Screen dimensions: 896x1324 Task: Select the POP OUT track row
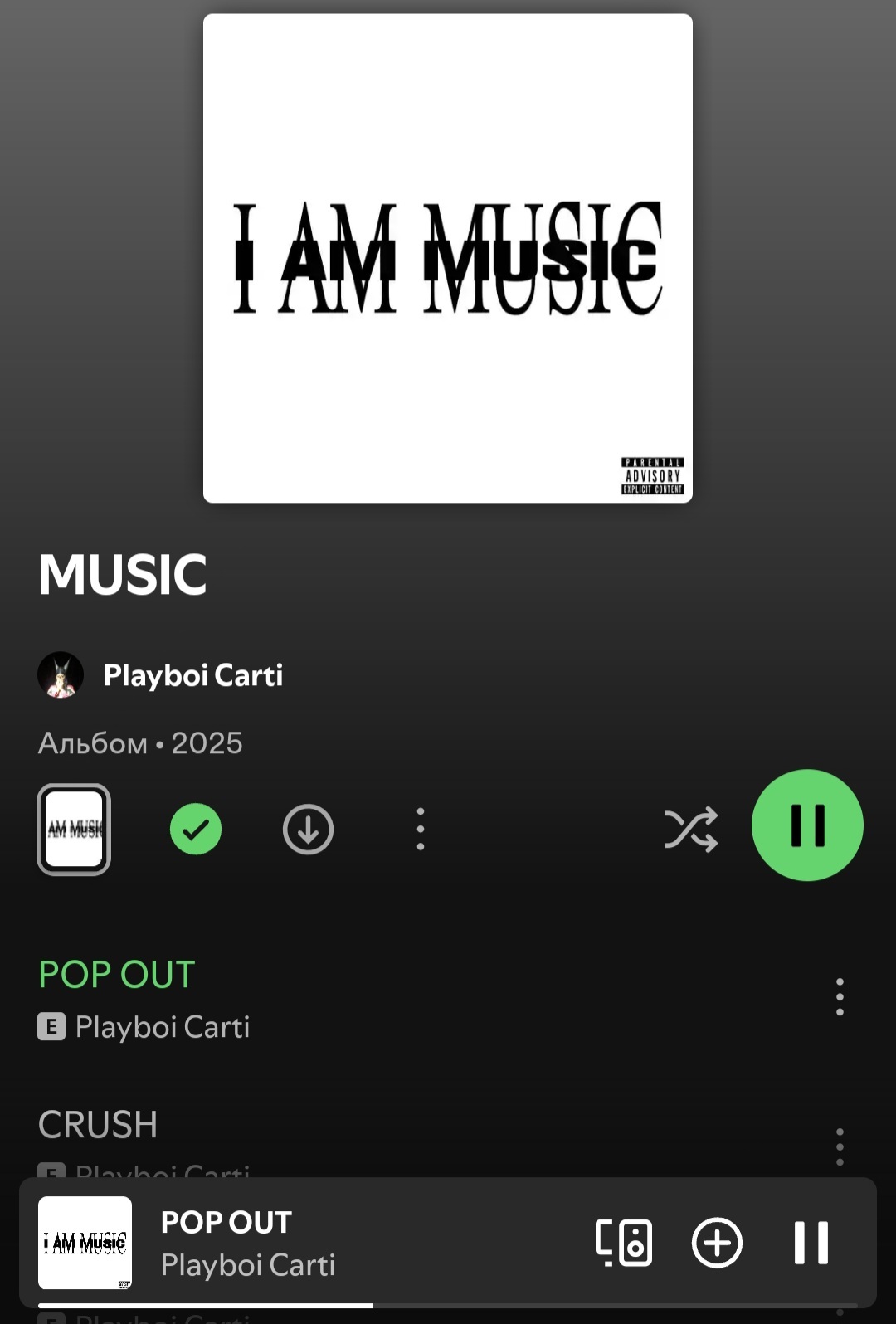pyautogui.click(x=332, y=998)
